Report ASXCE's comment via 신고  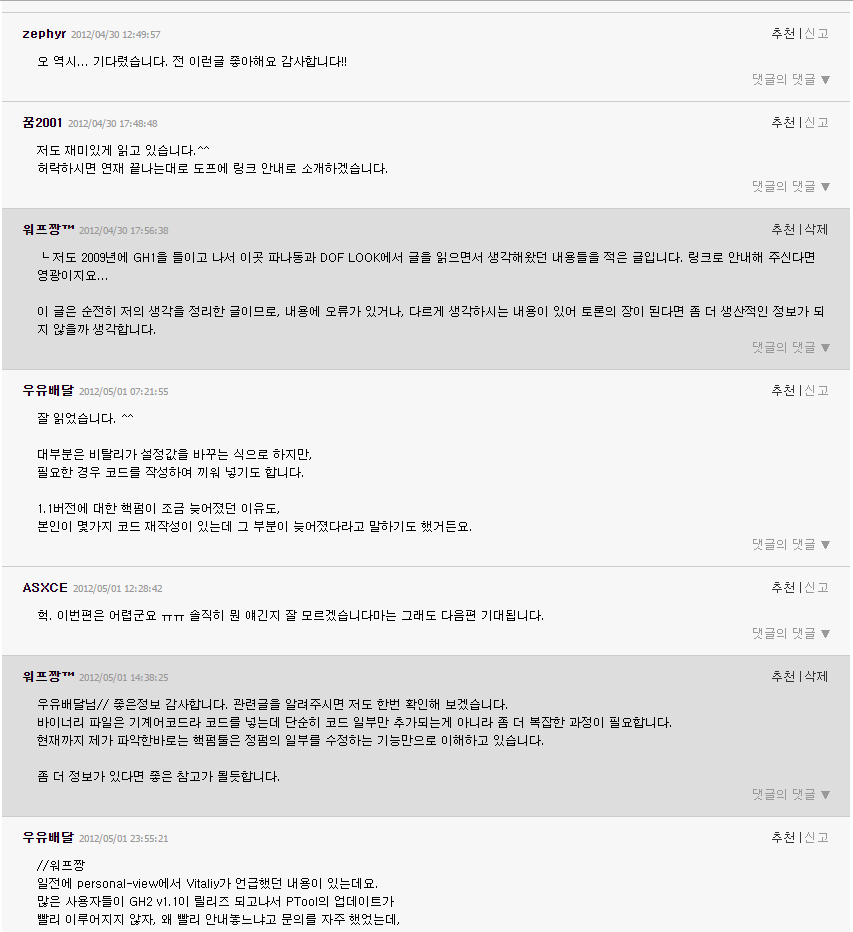[817, 588]
